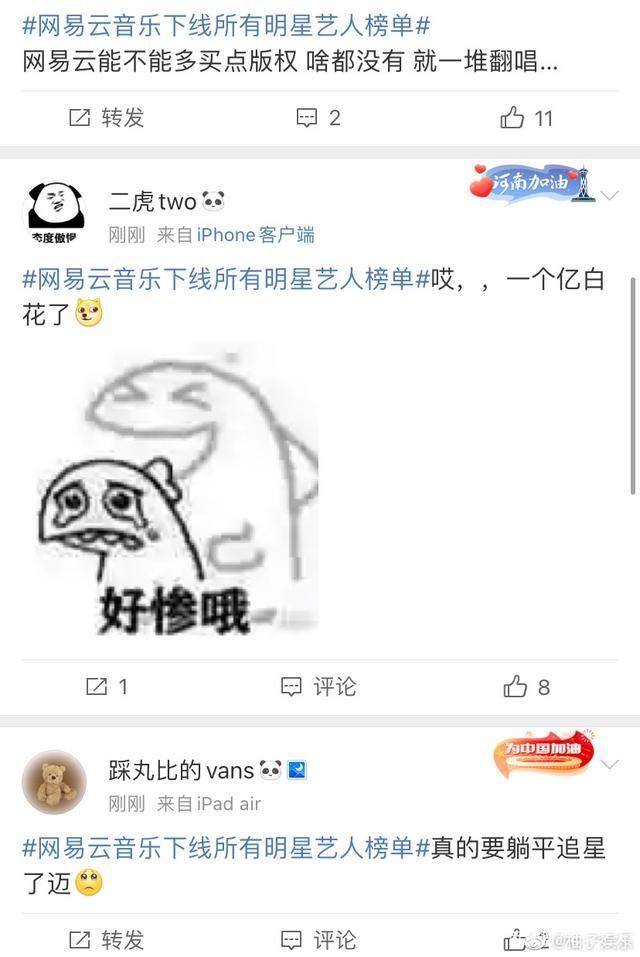Repost the post about 网易云 buying more copyrights
Screen dimensions: 640x957
[x=107, y=118]
